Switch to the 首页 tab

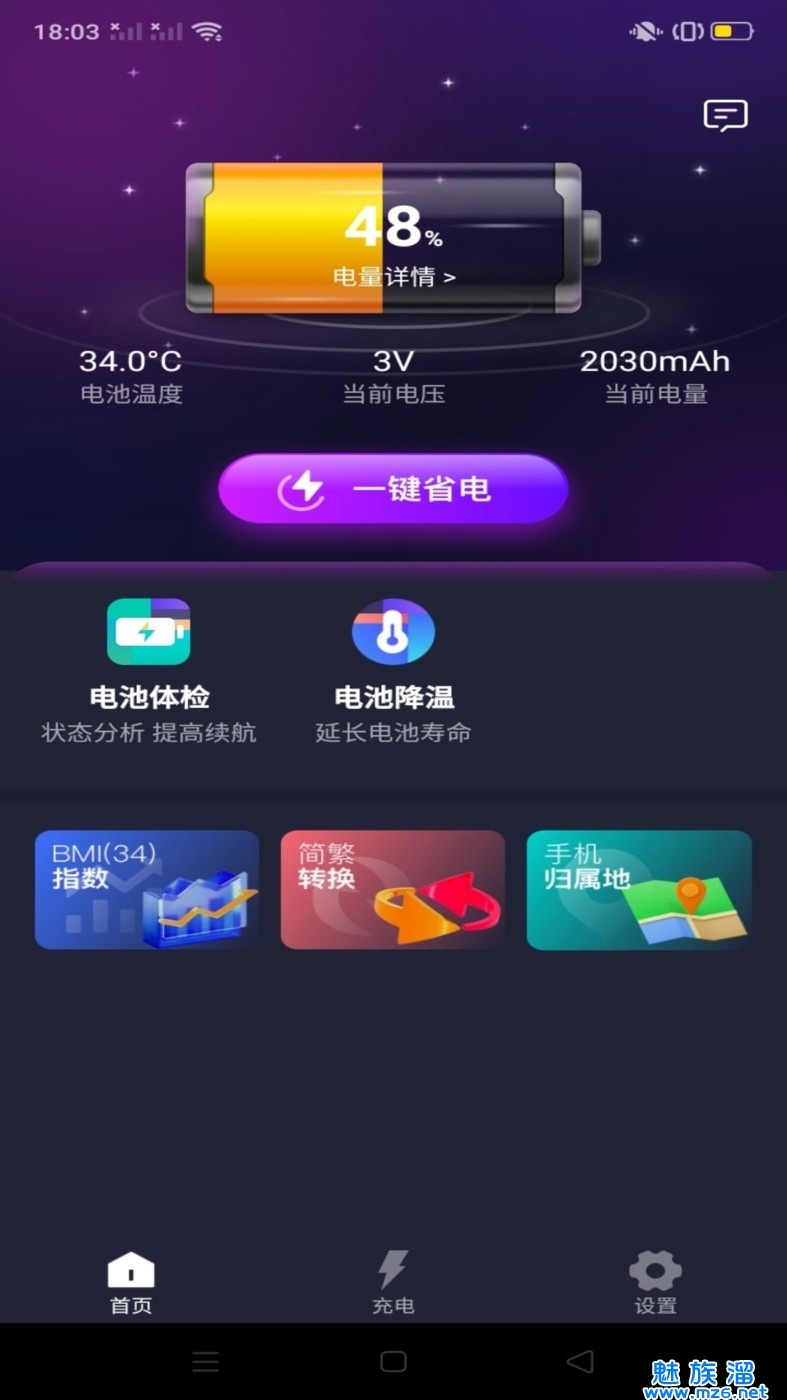pyautogui.click(x=131, y=1283)
